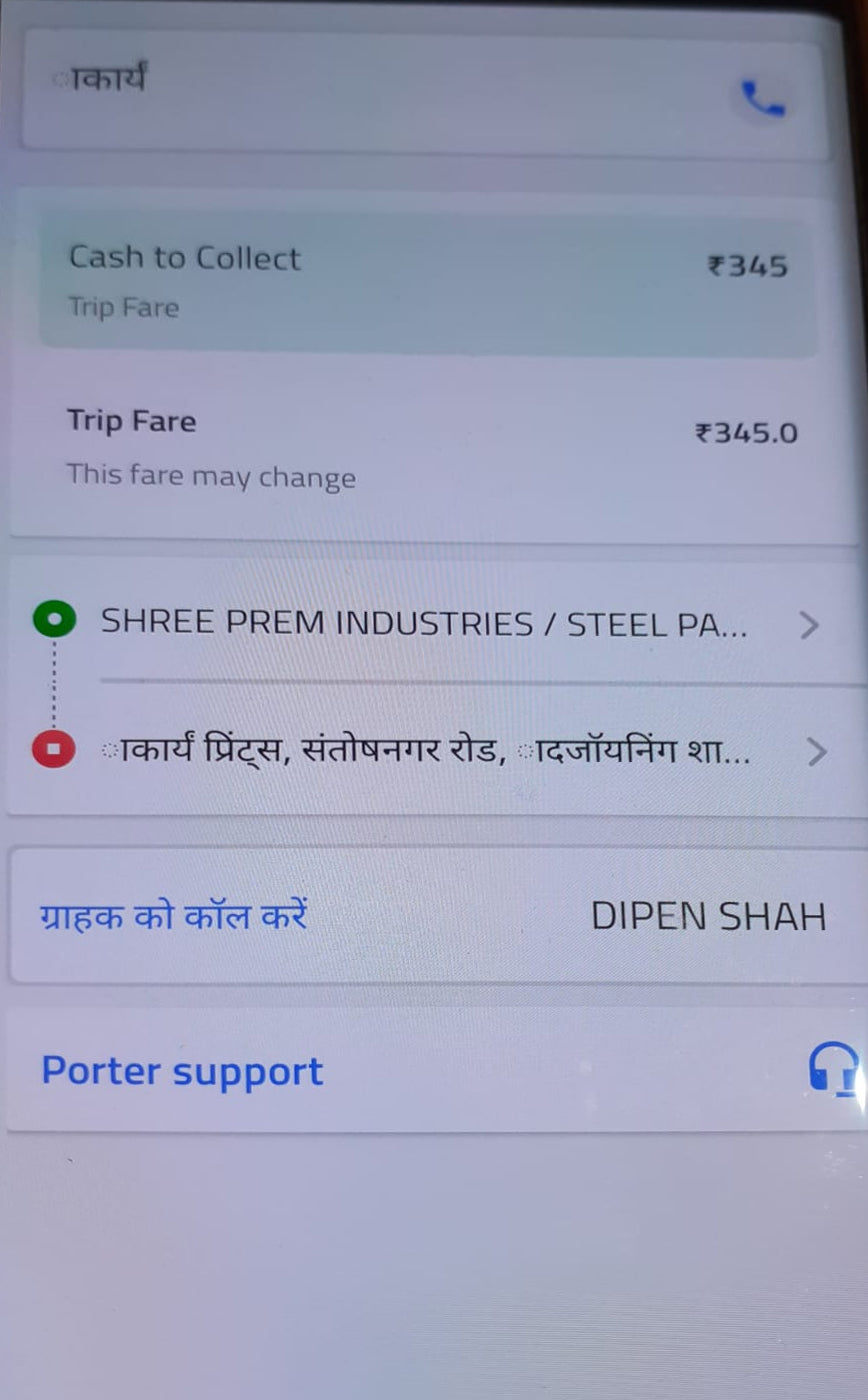Tap ग्राहक को कॉल करें to call DIPEN SHAH
Image resolution: width=868 pixels, height=1400 pixels.
173,915
